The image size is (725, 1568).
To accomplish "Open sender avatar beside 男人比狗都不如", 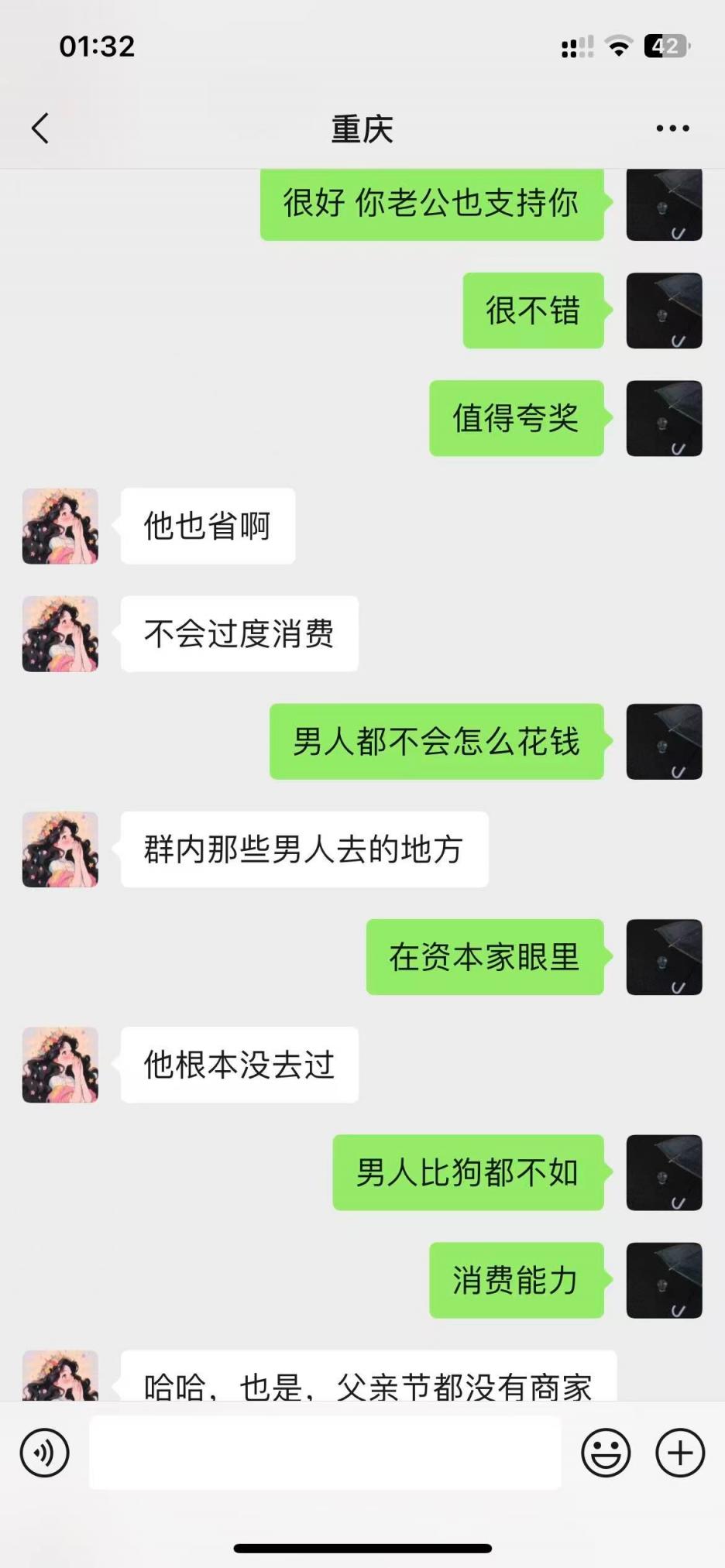I will pos(664,1172).
